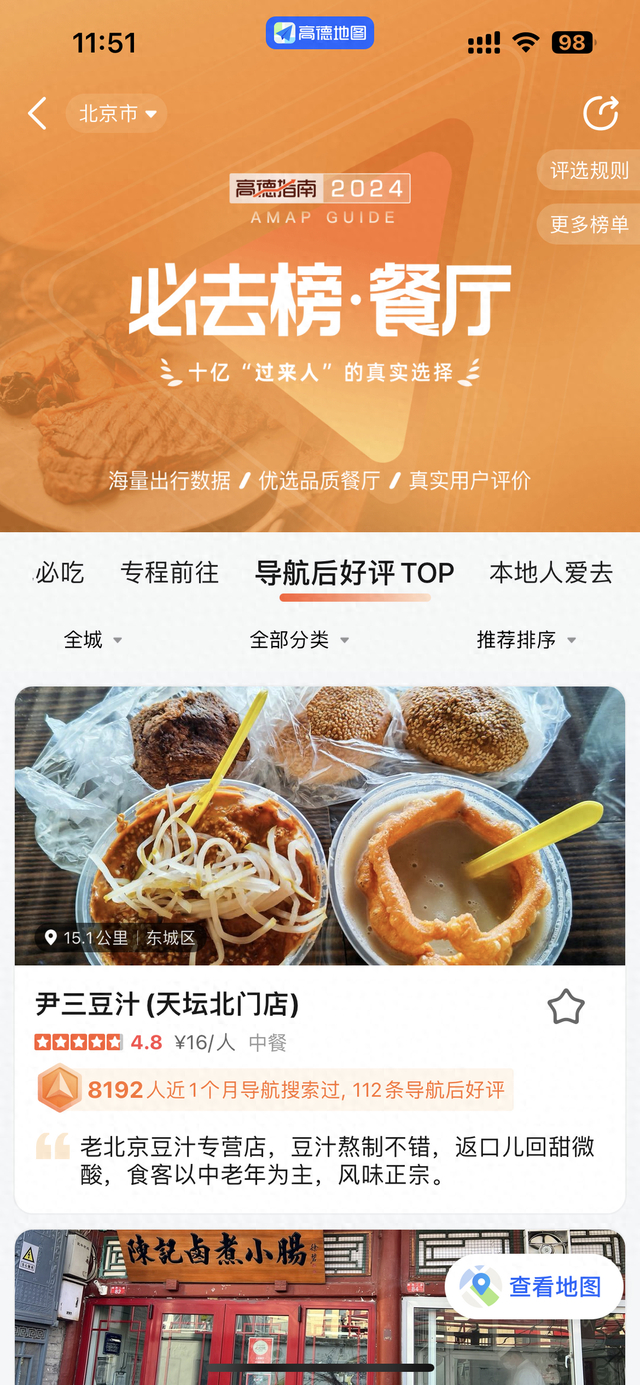Expand the 全部分类 category filter
The image size is (640, 1385).
(299, 640)
